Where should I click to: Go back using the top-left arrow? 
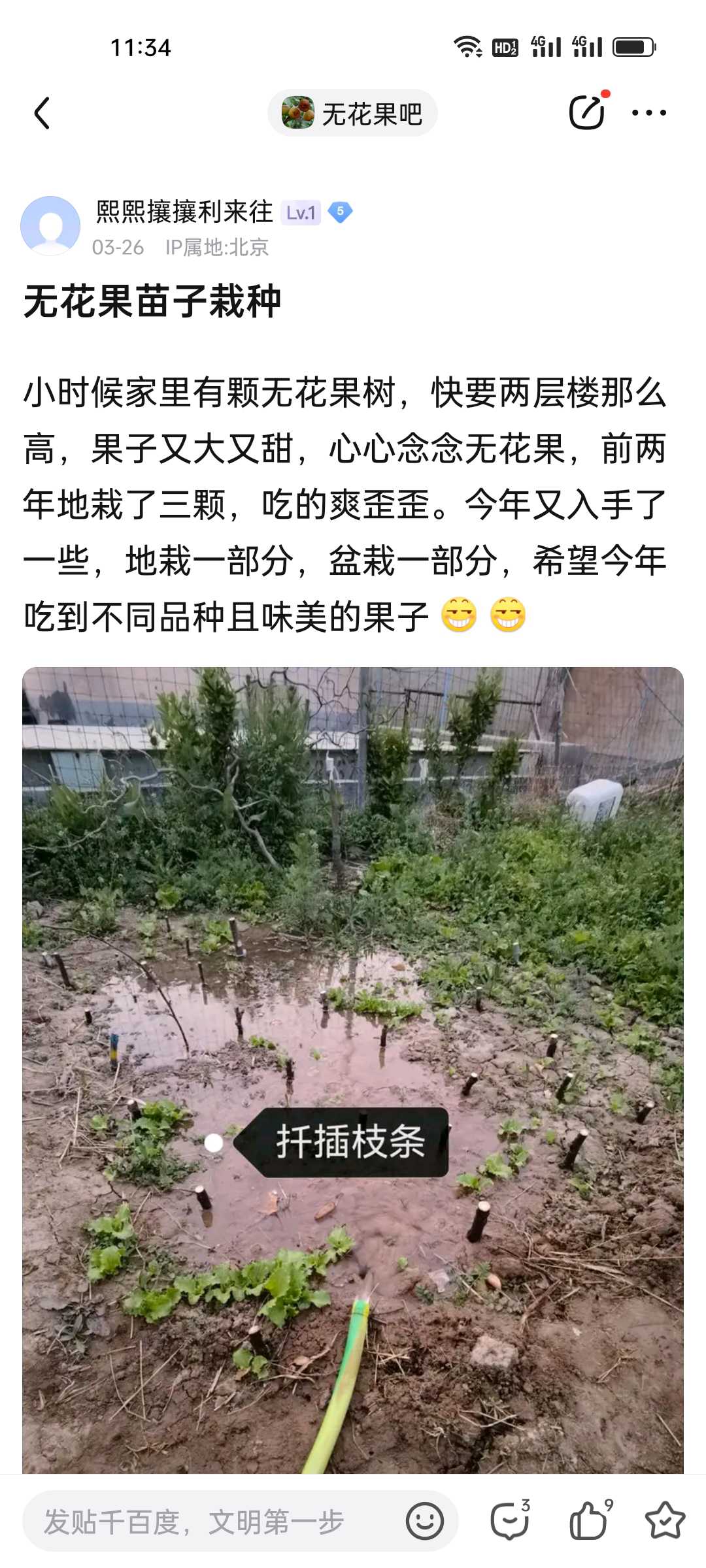pyautogui.click(x=42, y=113)
